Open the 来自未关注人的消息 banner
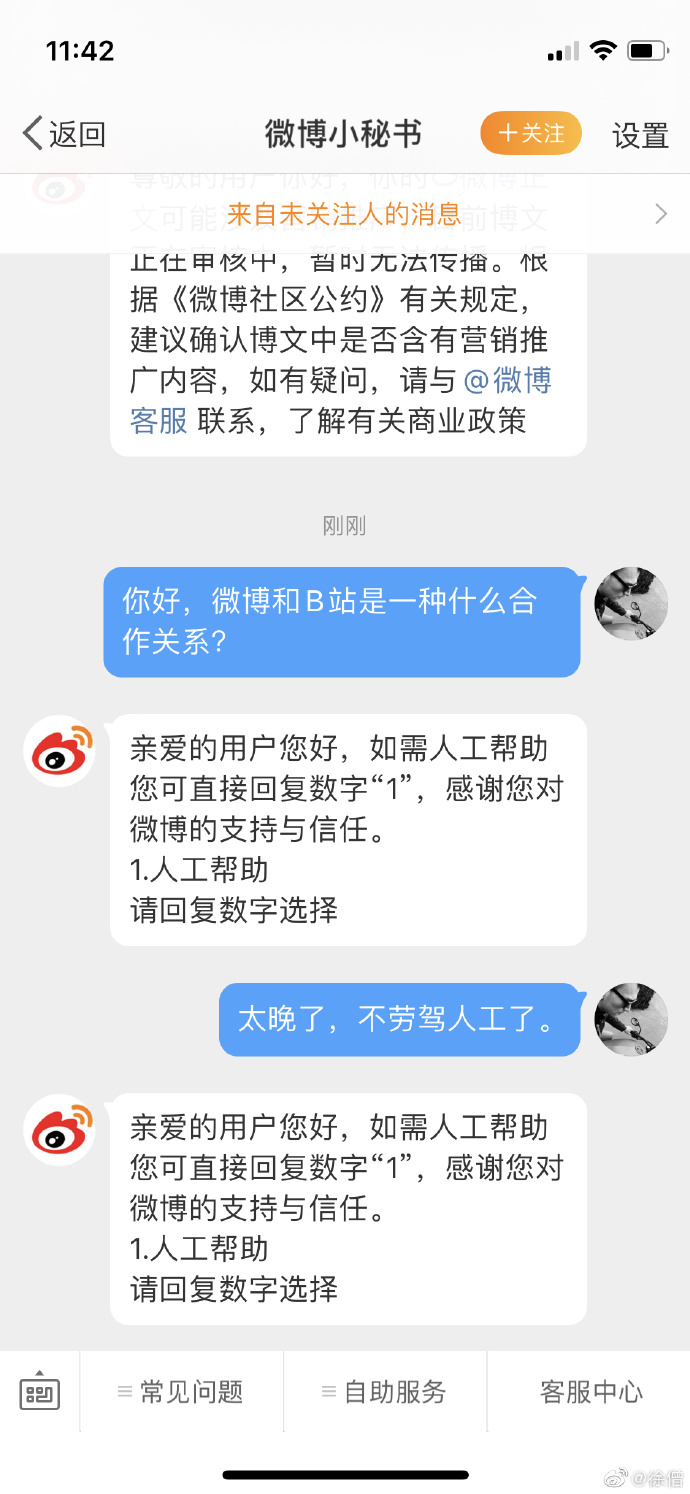 pos(345,213)
